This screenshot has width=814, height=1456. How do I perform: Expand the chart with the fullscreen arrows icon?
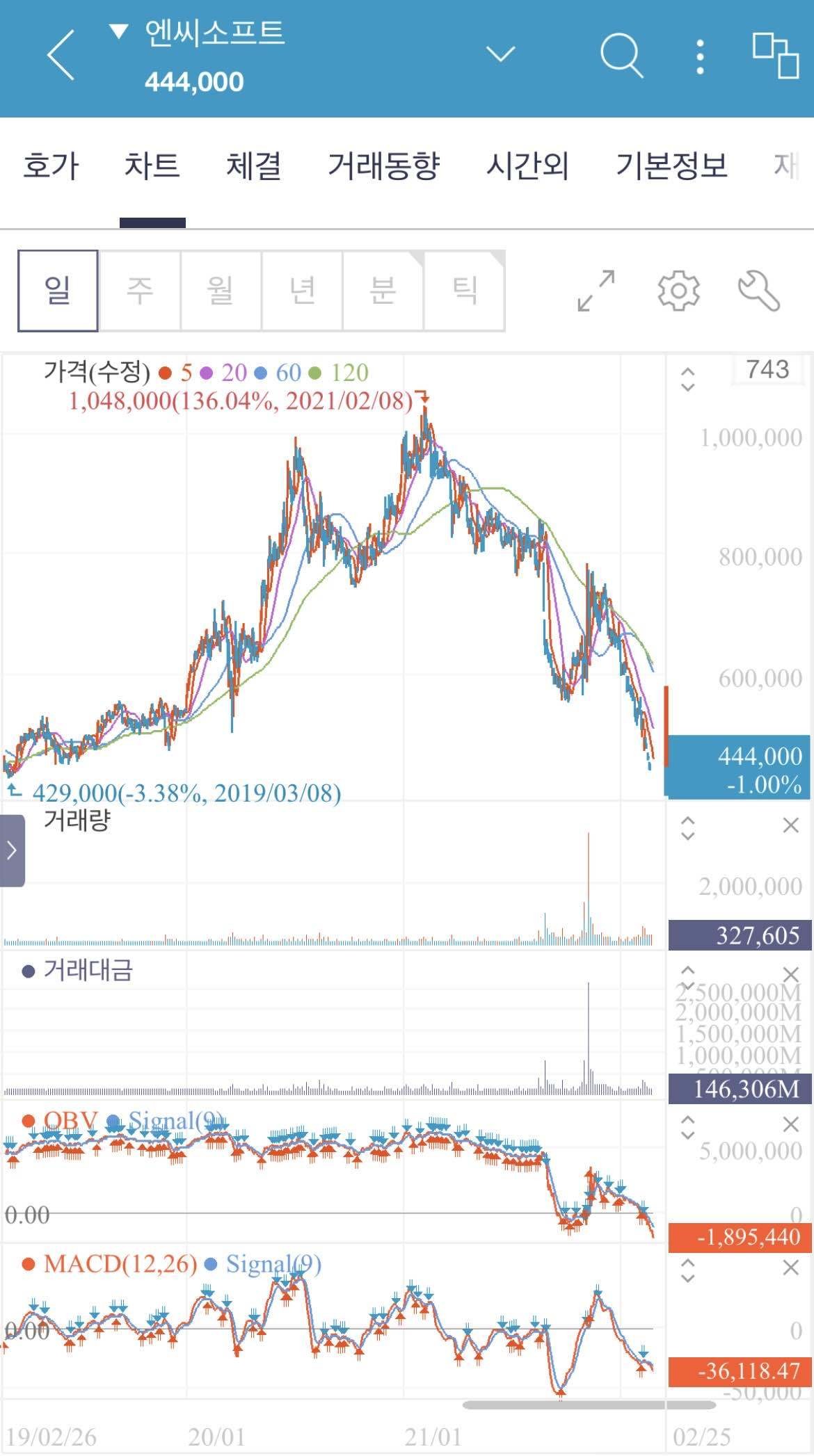[595, 291]
